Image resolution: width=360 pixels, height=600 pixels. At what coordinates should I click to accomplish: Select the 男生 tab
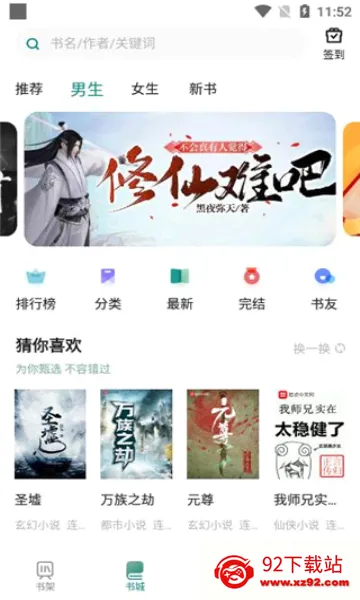(87, 89)
